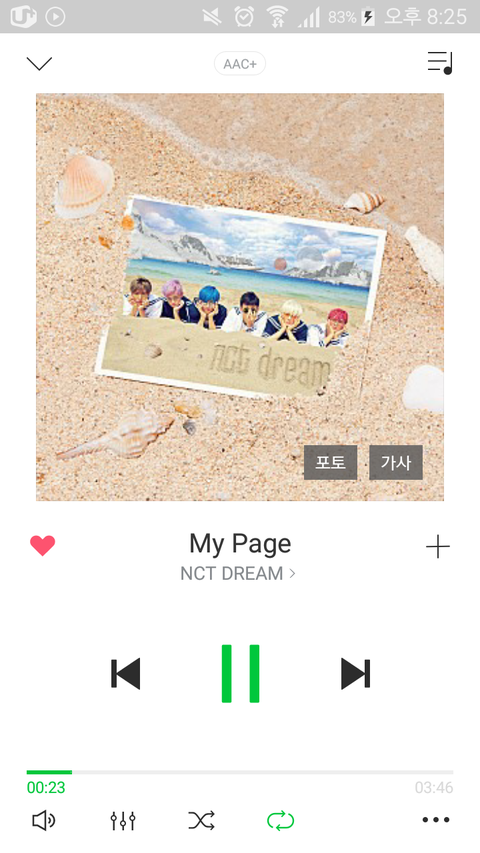Collapse the player with the down chevron
This screenshot has width=480, height=853.
39,63
